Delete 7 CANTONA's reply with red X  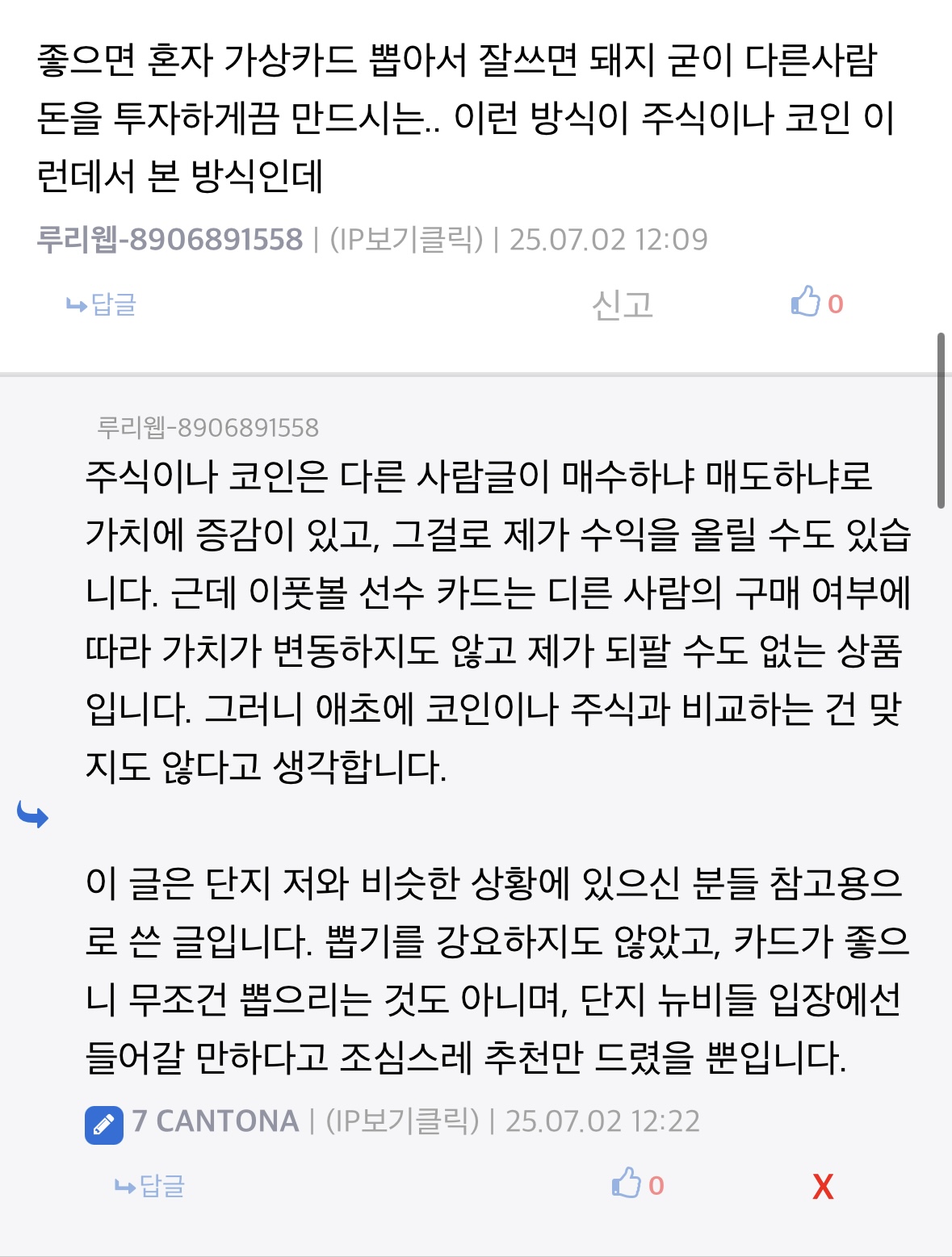coord(822,1187)
